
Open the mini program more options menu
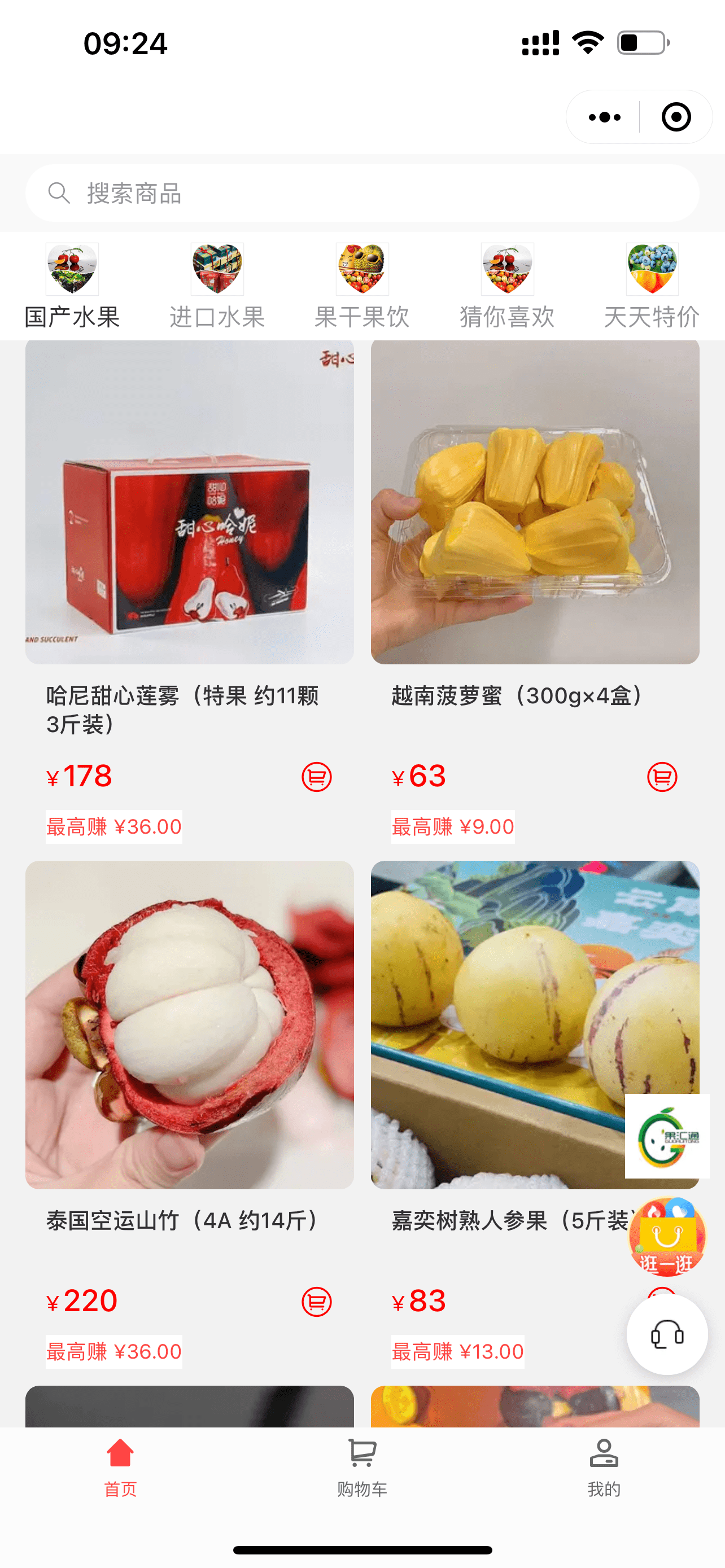click(x=604, y=117)
